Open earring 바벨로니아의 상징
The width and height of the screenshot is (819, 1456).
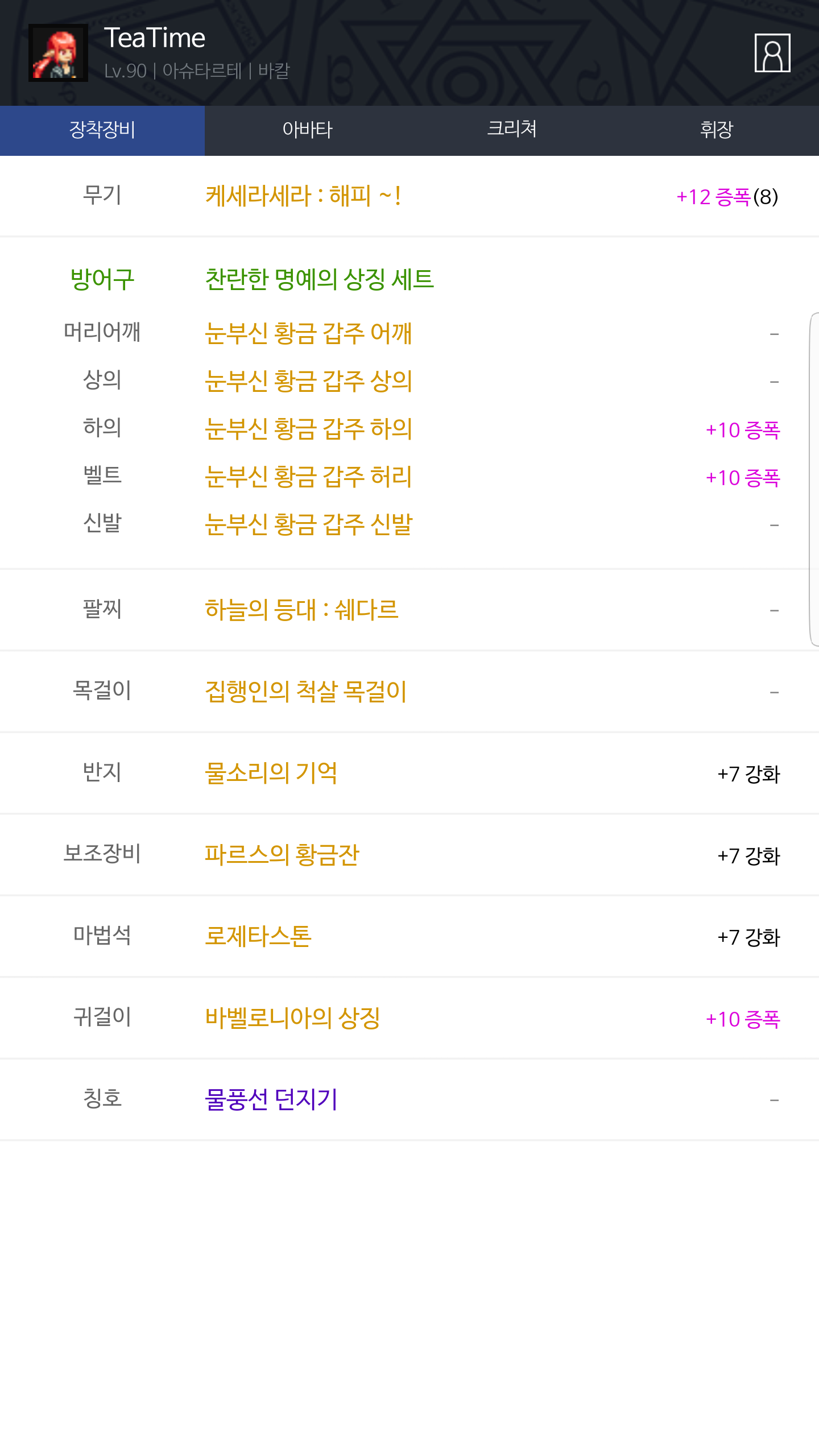coord(292,1018)
